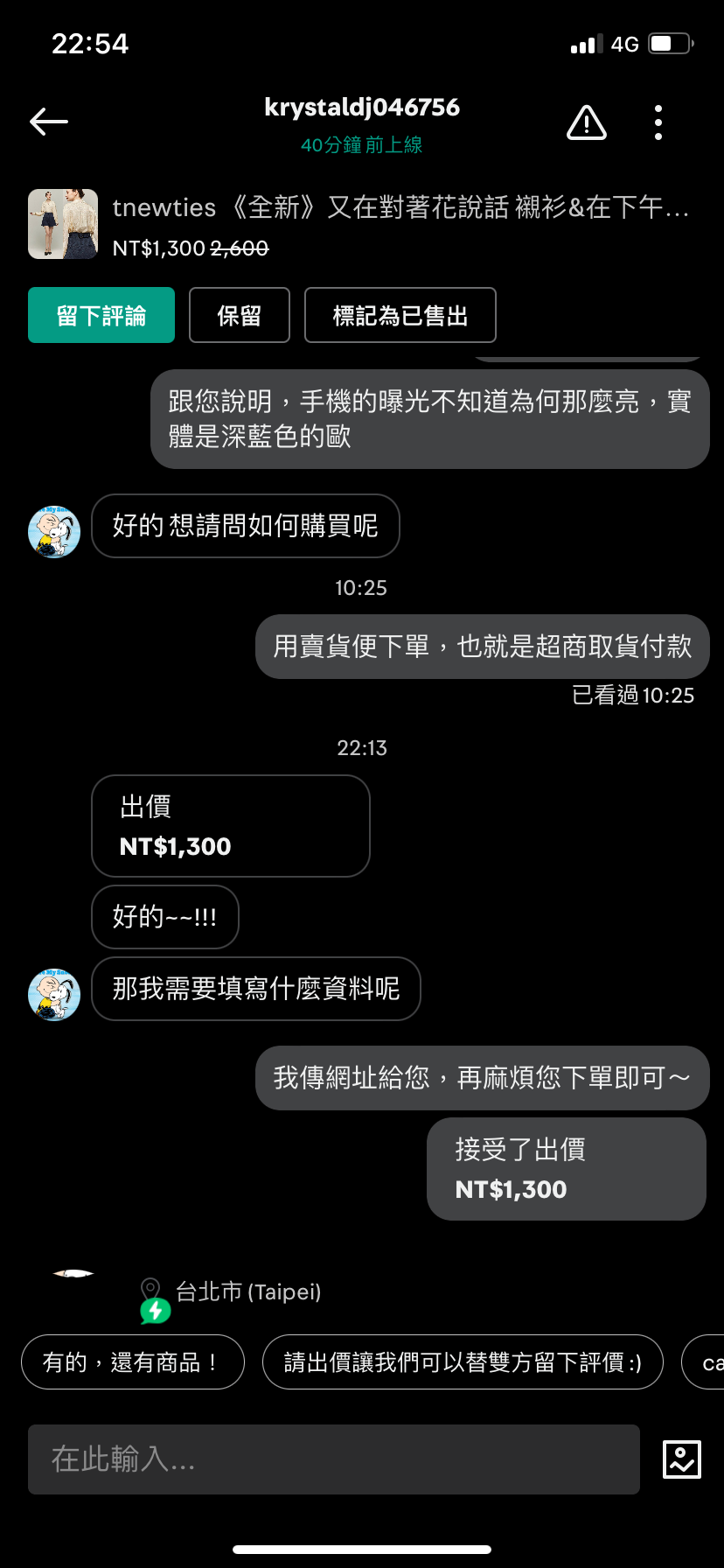The width and height of the screenshot is (724, 1568).
Task: Choose quick reply 有的，還有商品！
Action: 132,1361
